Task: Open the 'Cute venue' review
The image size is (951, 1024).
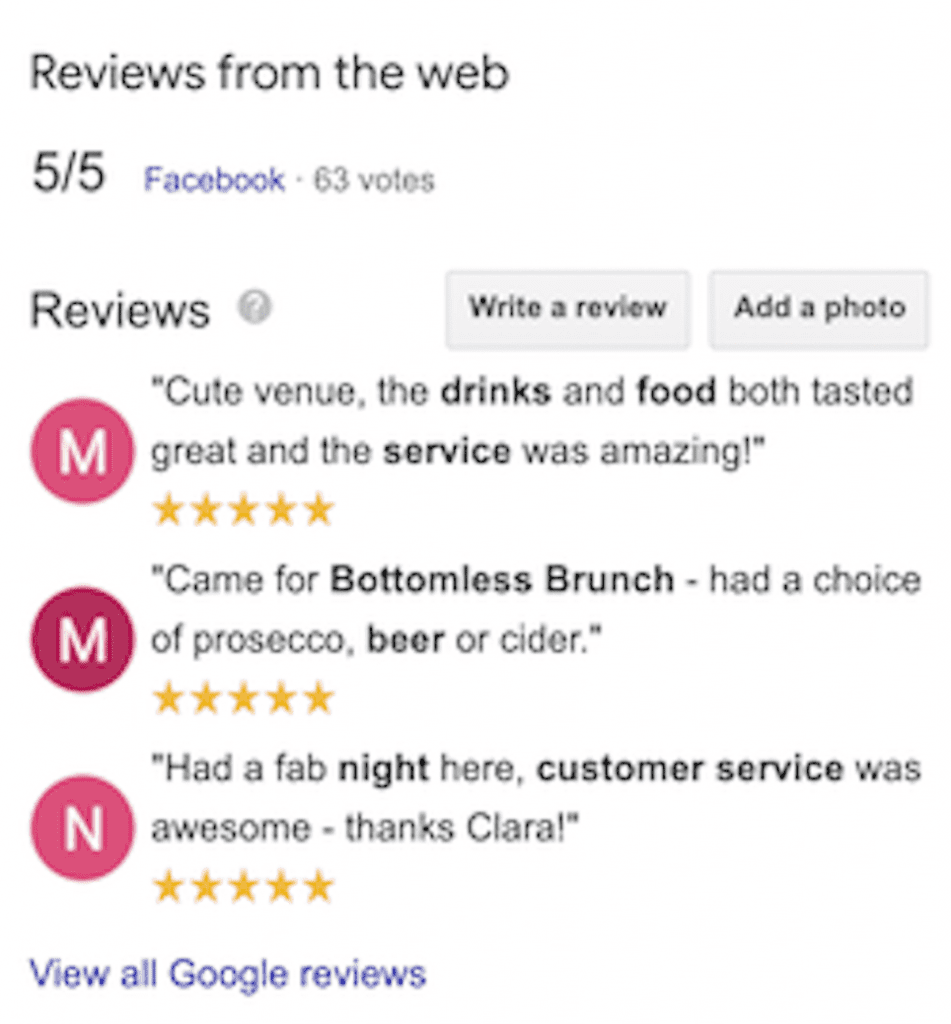Action: 530,420
